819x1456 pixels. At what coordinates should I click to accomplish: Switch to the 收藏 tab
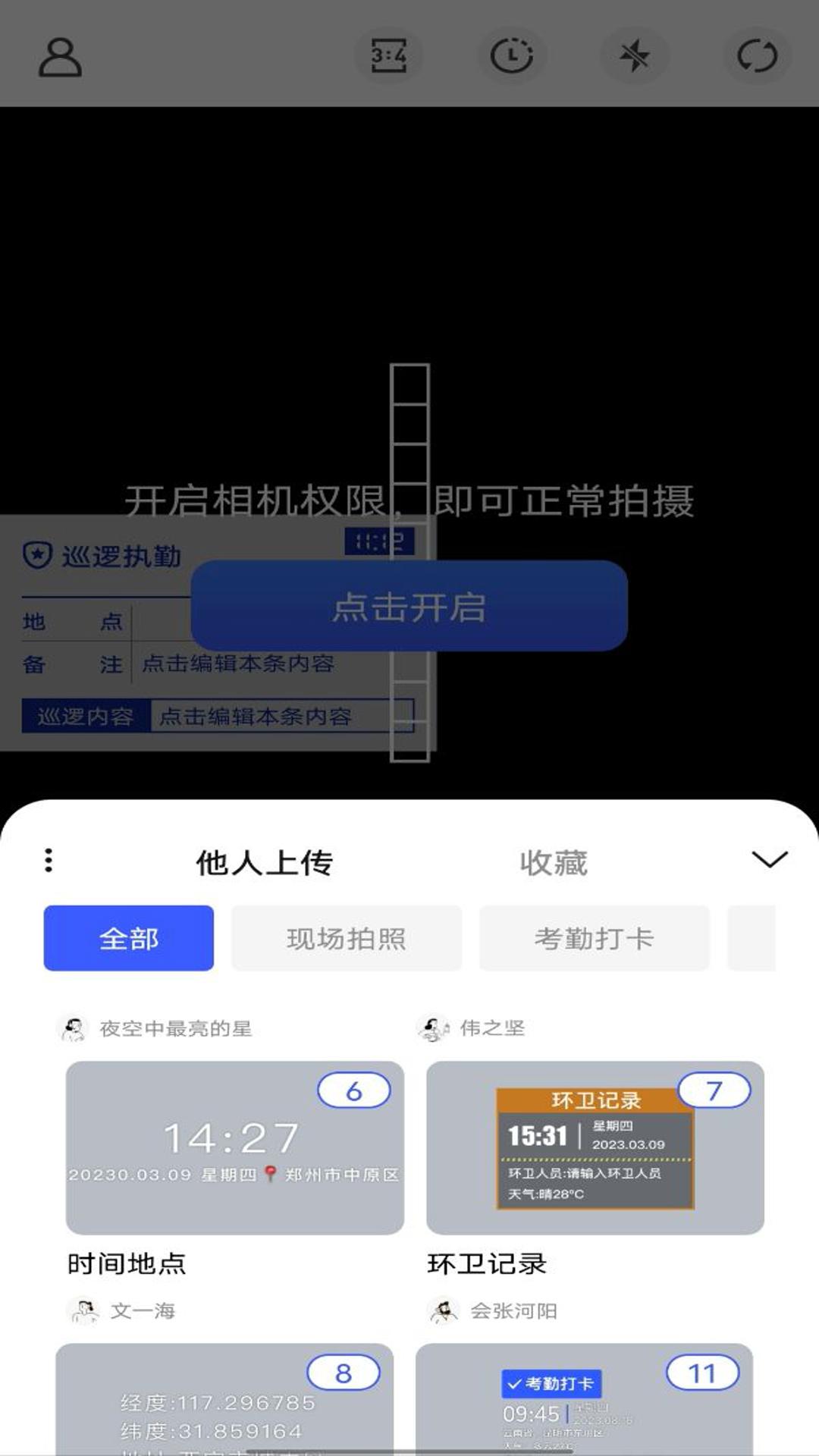pyautogui.click(x=554, y=861)
